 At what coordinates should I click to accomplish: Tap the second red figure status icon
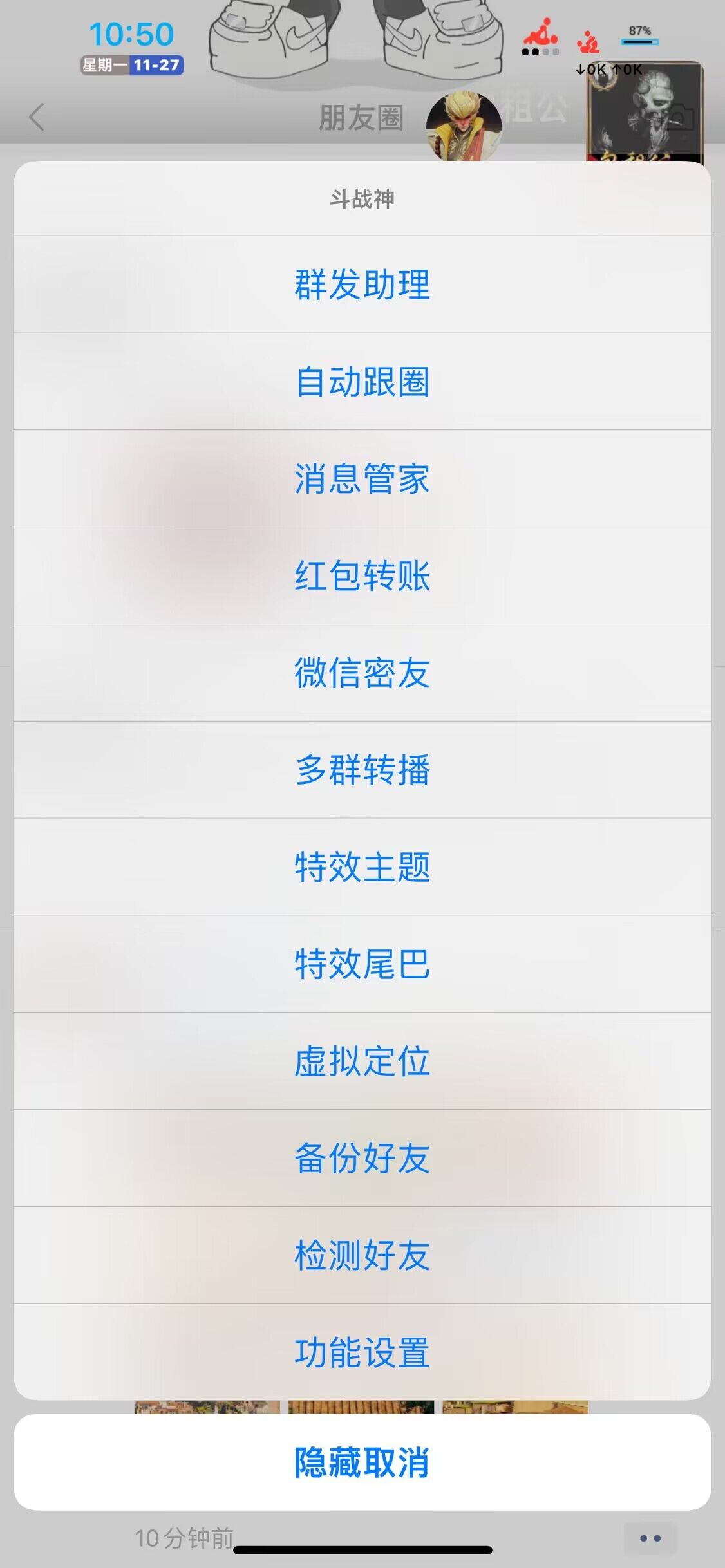[x=588, y=41]
